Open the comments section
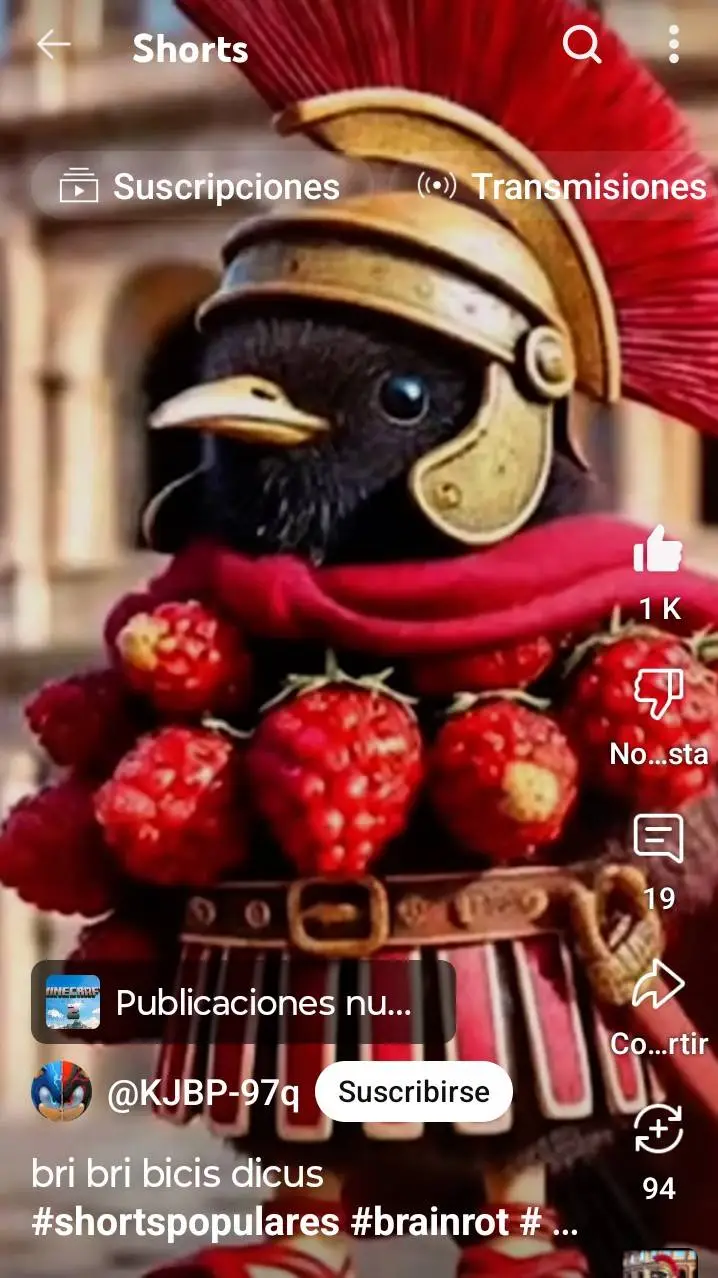The height and width of the screenshot is (1278, 718). 658,839
